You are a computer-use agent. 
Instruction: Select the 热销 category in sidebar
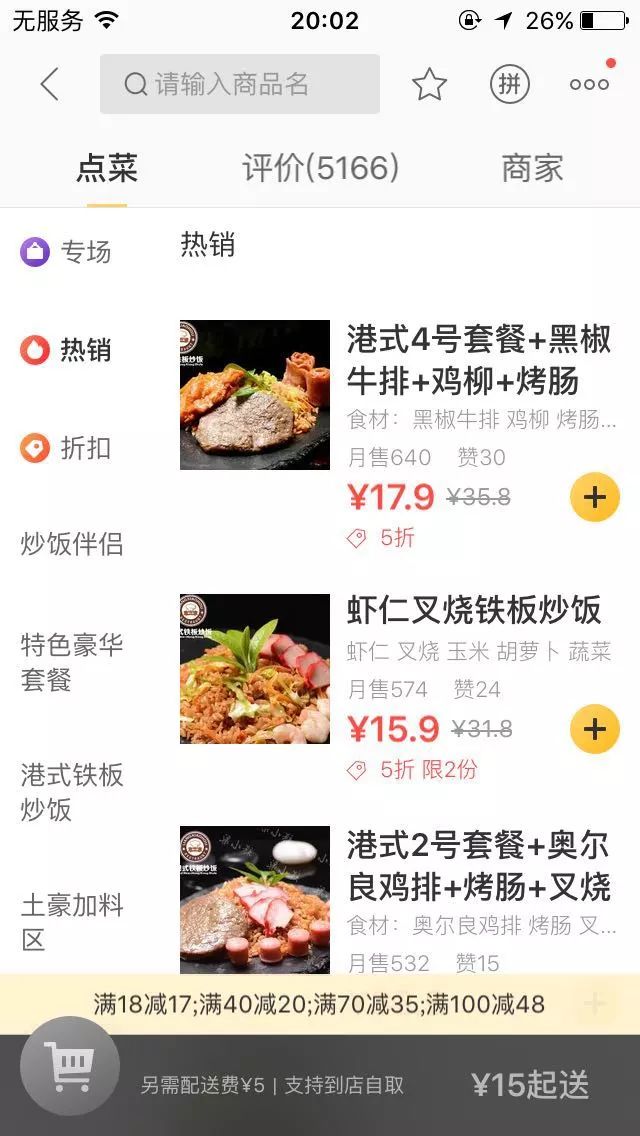pos(66,350)
